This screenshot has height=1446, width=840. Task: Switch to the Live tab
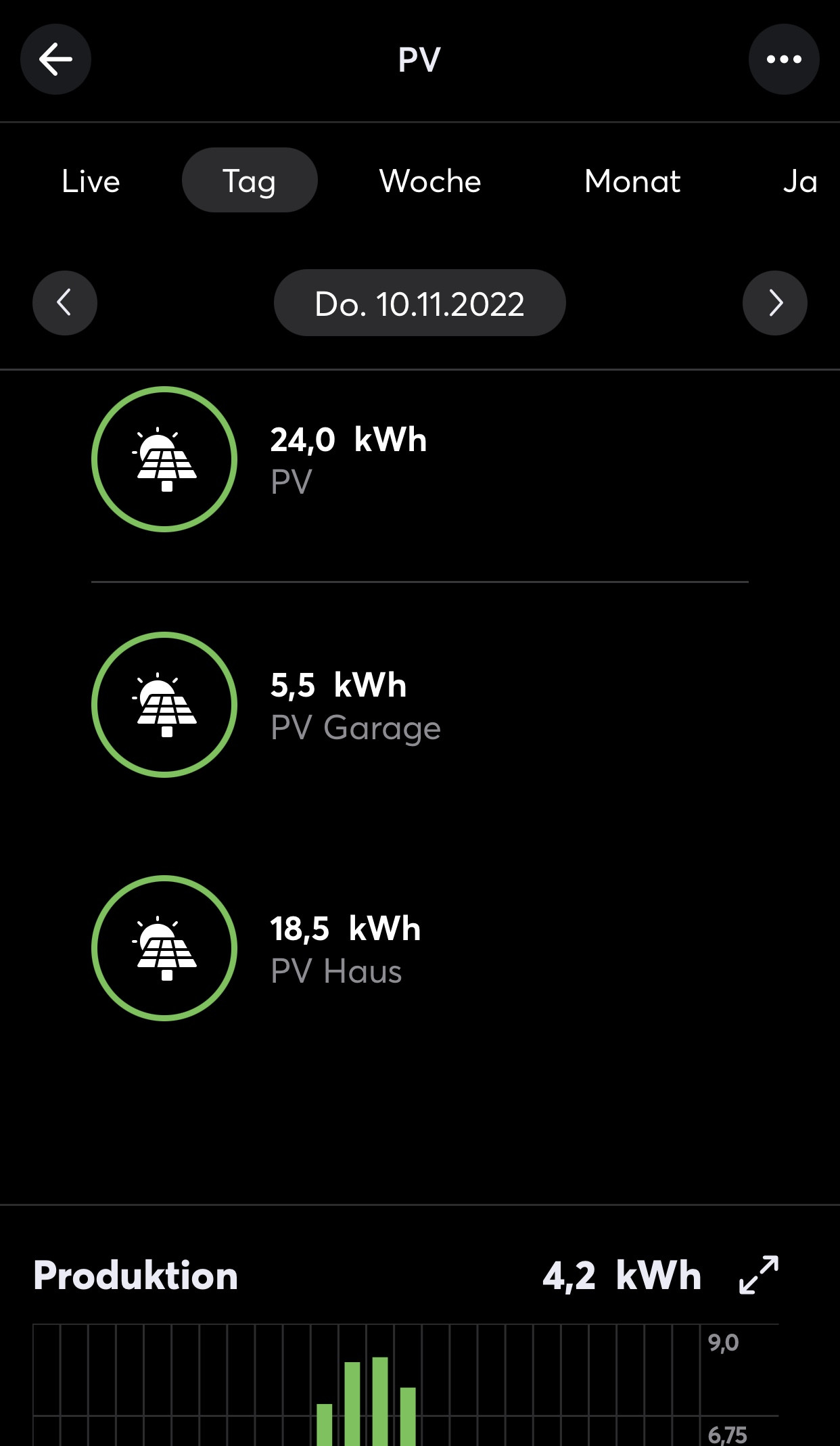(x=91, y=181)
